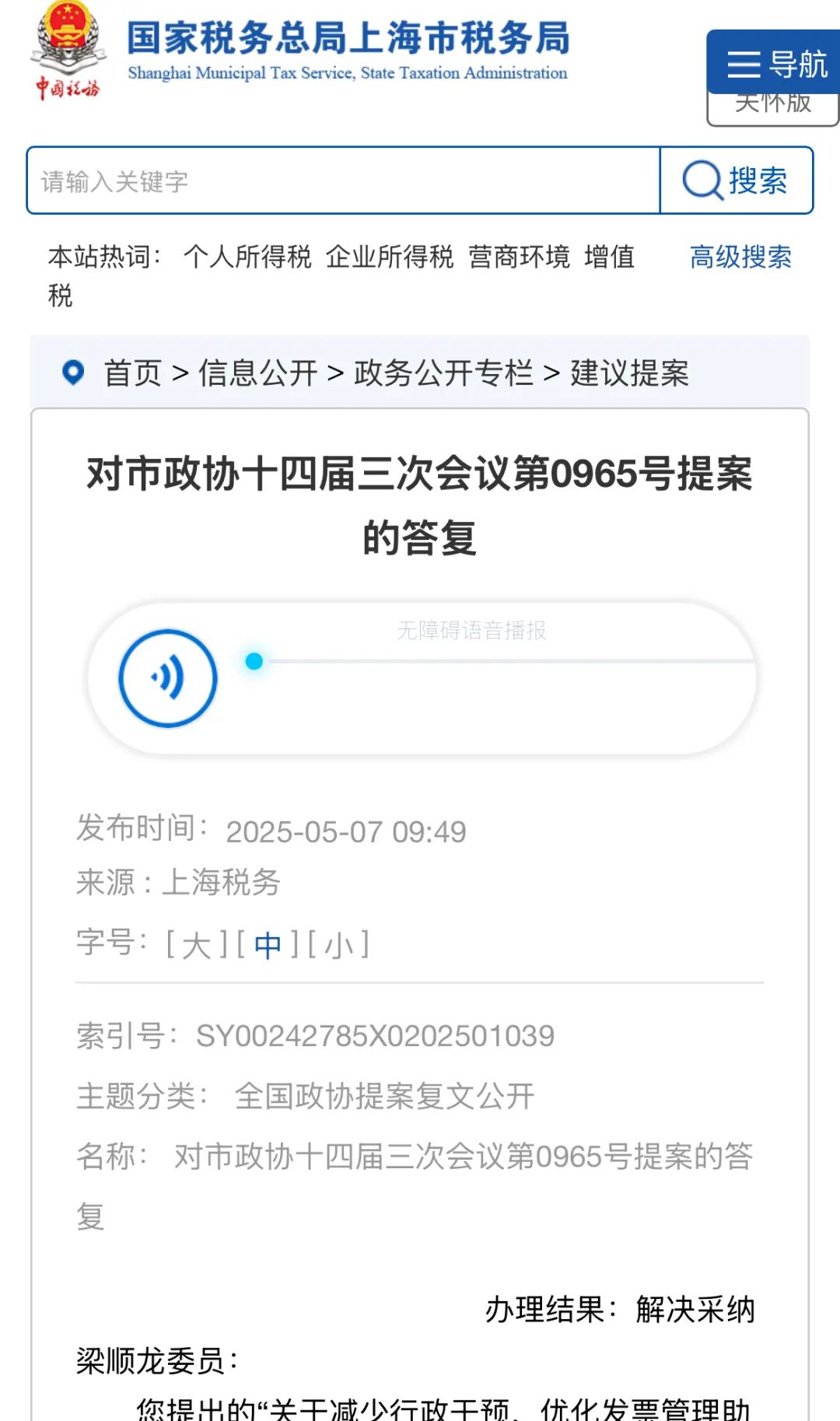The height and width of the screenshot is (1421, 840).
Task: Set font size to 中
Action: [x=268, y=945]
